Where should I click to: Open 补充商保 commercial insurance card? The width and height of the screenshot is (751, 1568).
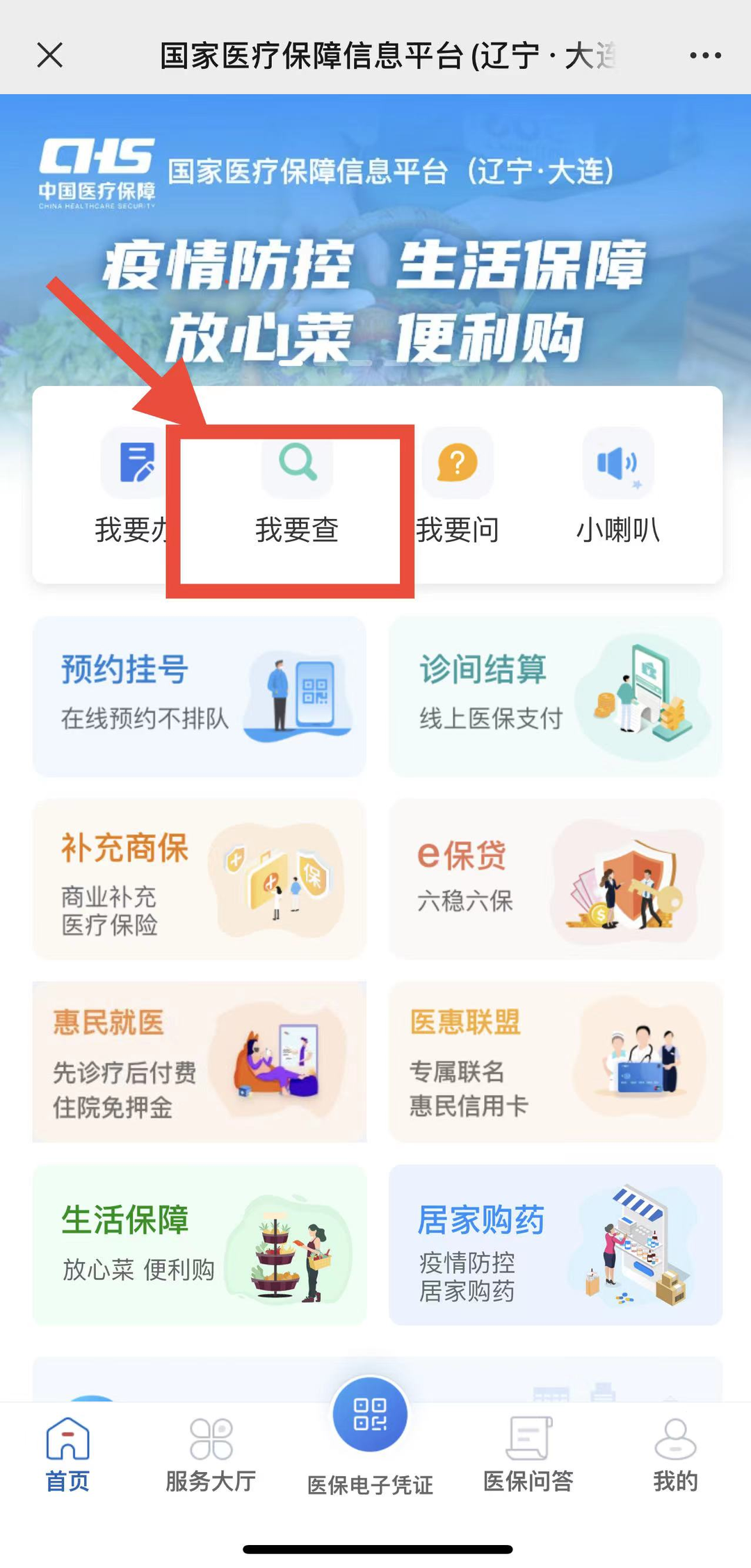[x=200, y=879]
